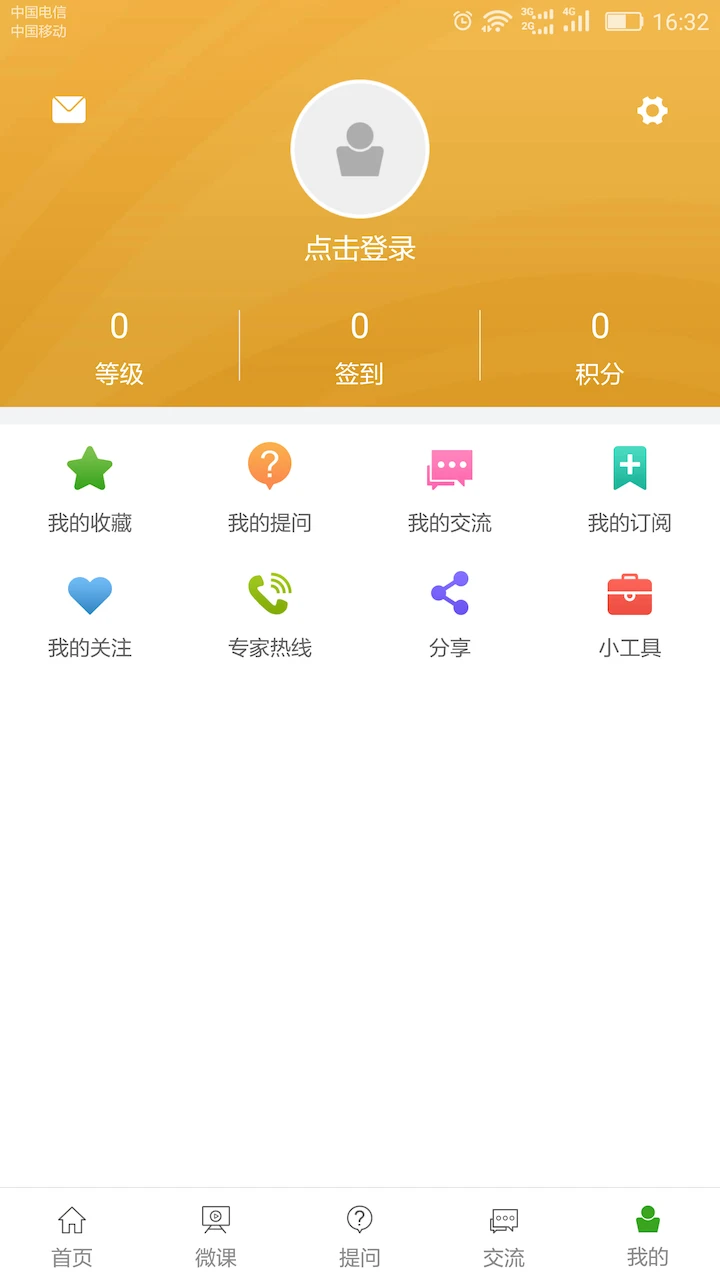The width and height of the screenshot is (720, 1280).
Task: Open the settings gear icon
Action: click(x=651, y=110)
